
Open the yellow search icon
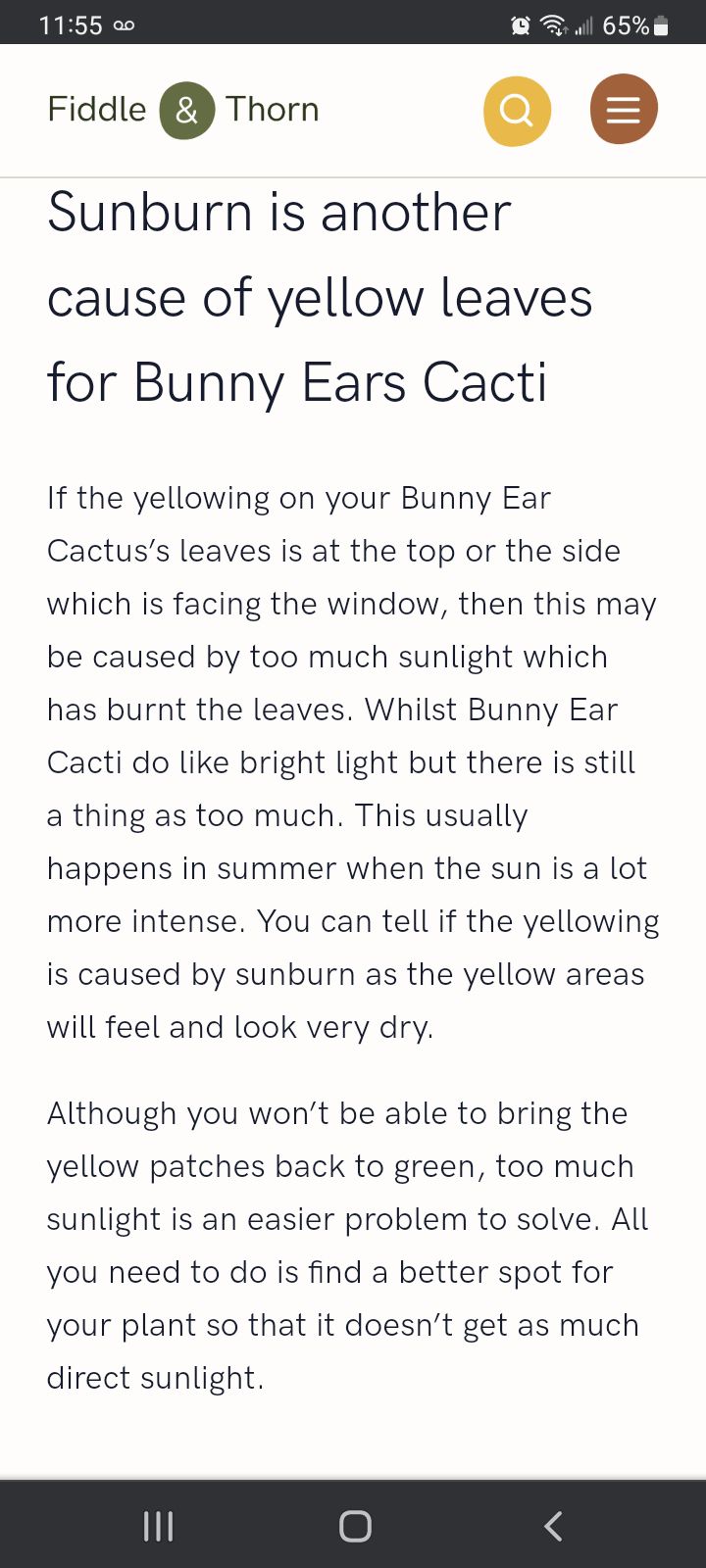pos(517,111)
